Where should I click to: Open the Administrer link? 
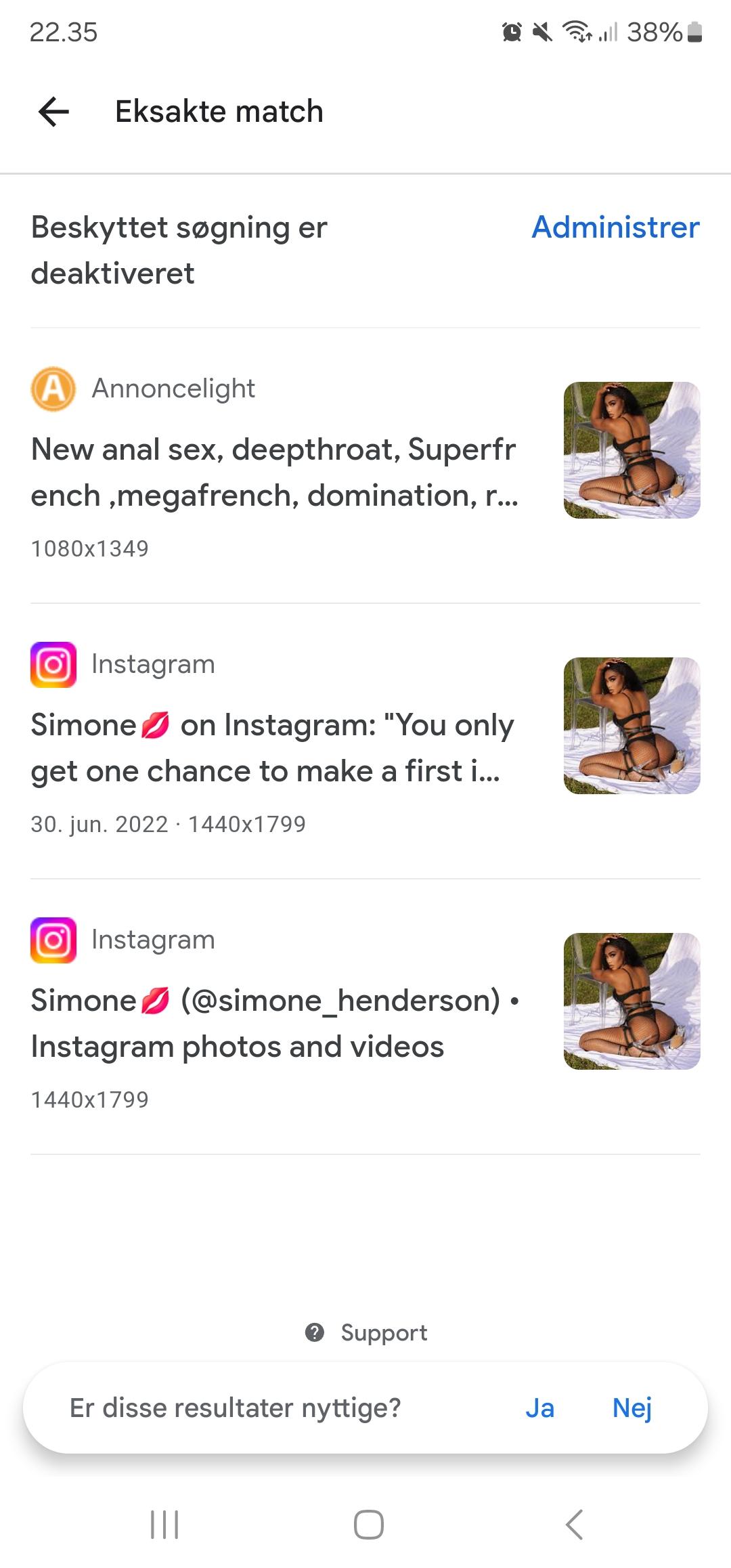[615, 227]
